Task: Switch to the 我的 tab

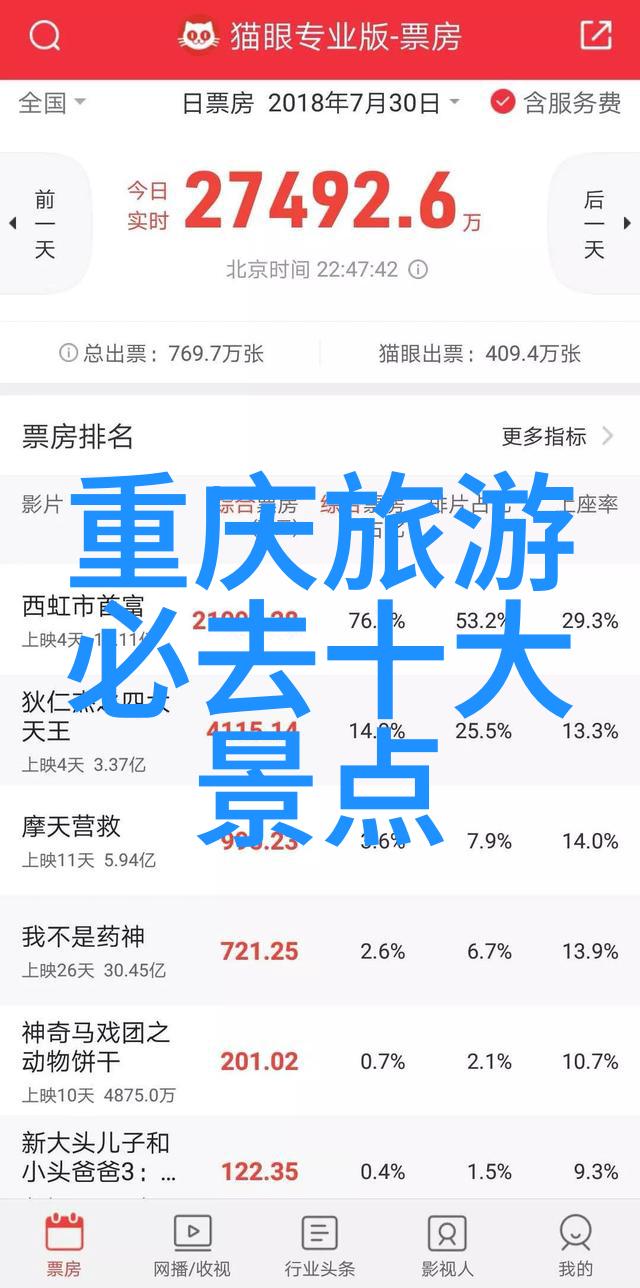Action: (x=575, y=1246)
